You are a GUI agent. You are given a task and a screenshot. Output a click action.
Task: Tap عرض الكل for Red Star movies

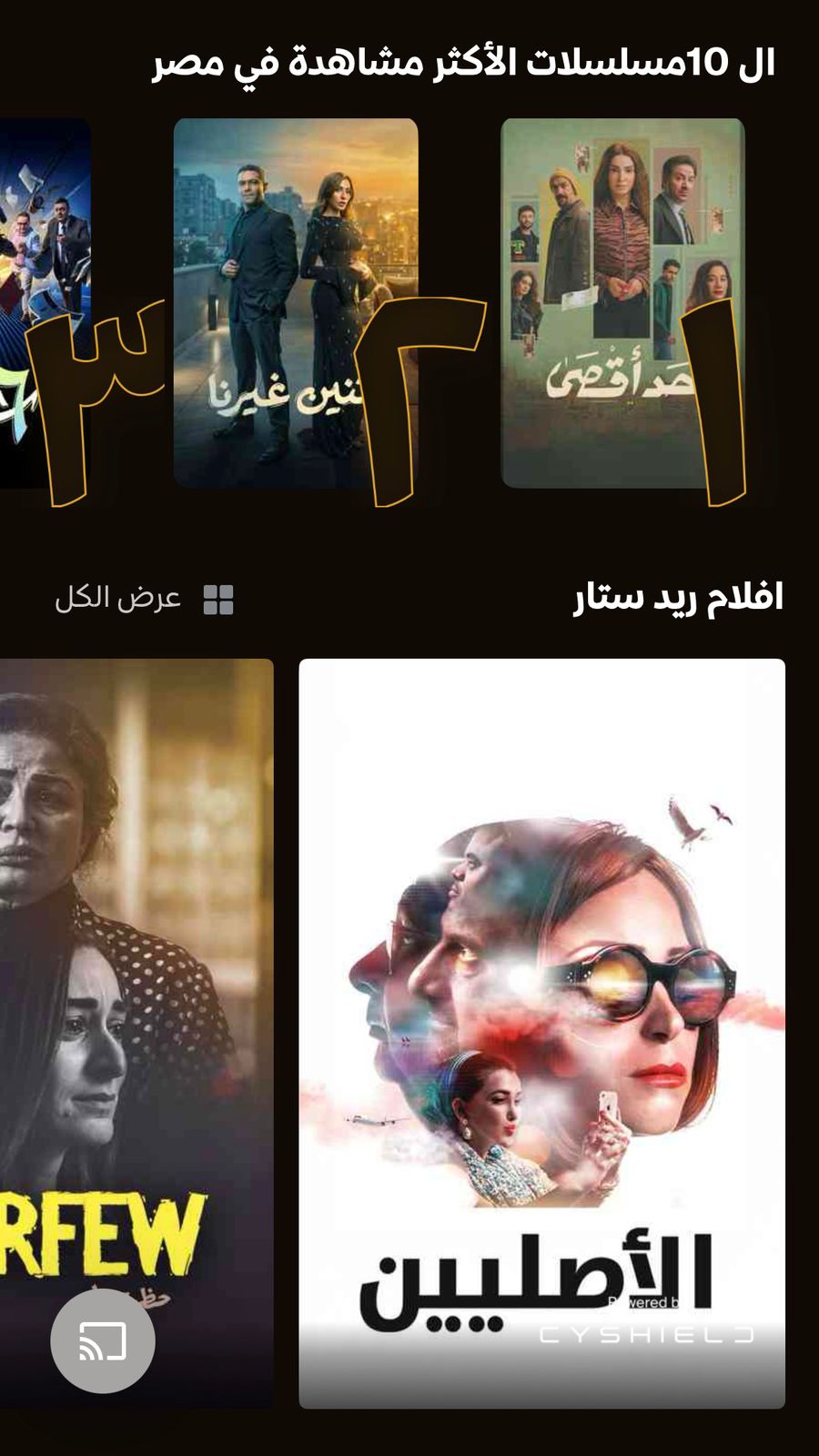pos(144,599)
